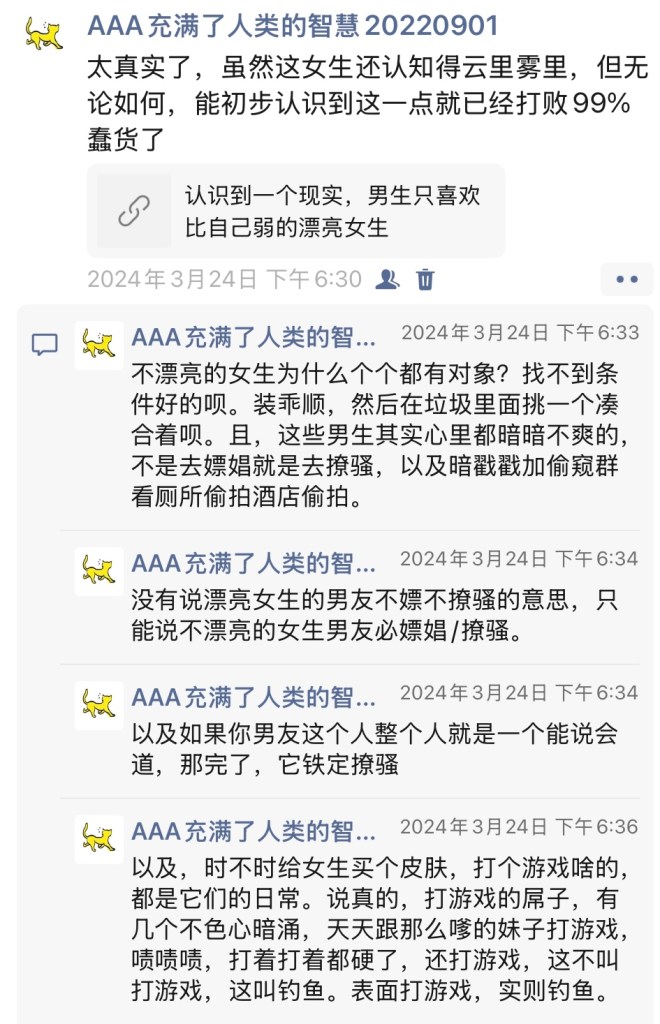This screenshot has height=1024, width=660.
Task: View who can see this post
Action: (x=387, y=279)
